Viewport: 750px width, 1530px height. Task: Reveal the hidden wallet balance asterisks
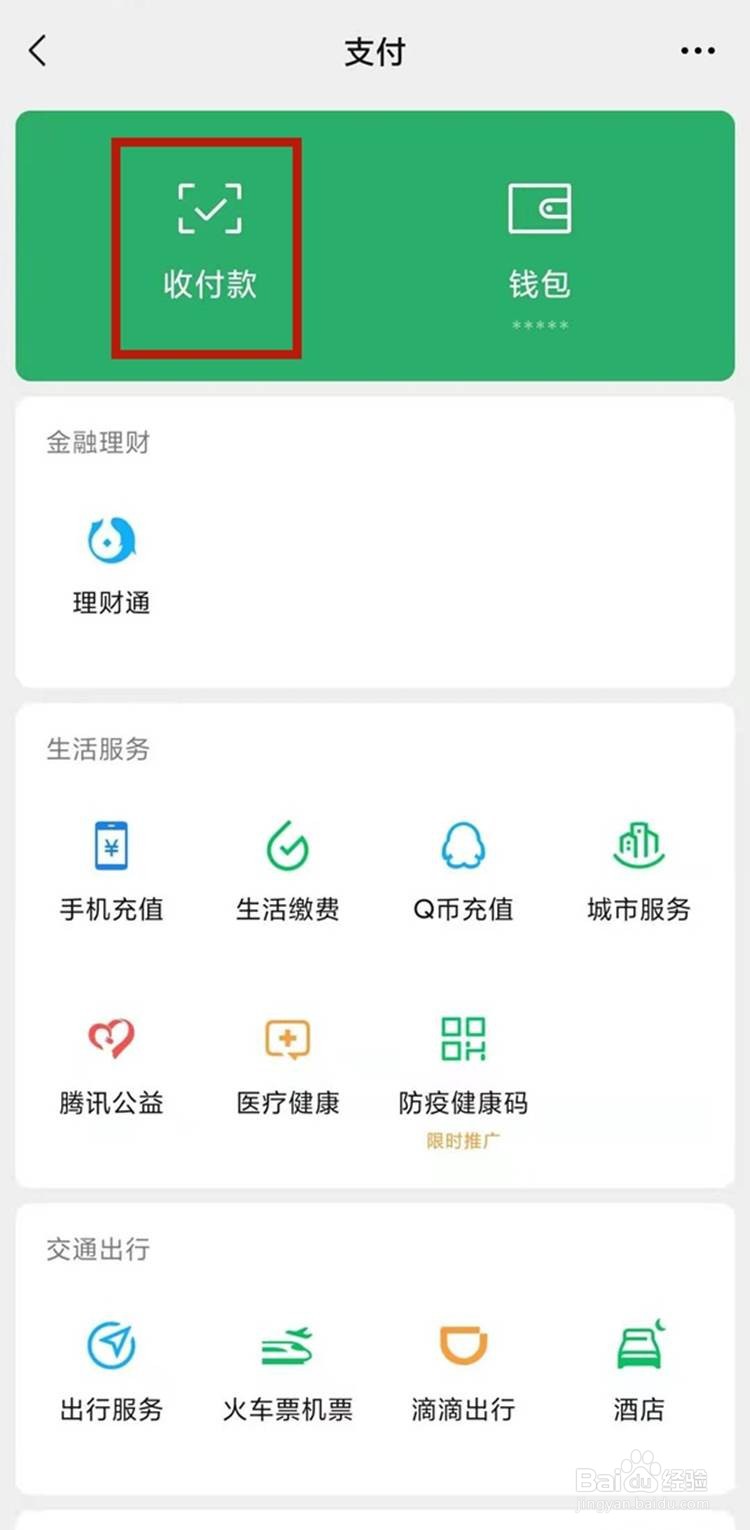point(540,323)
